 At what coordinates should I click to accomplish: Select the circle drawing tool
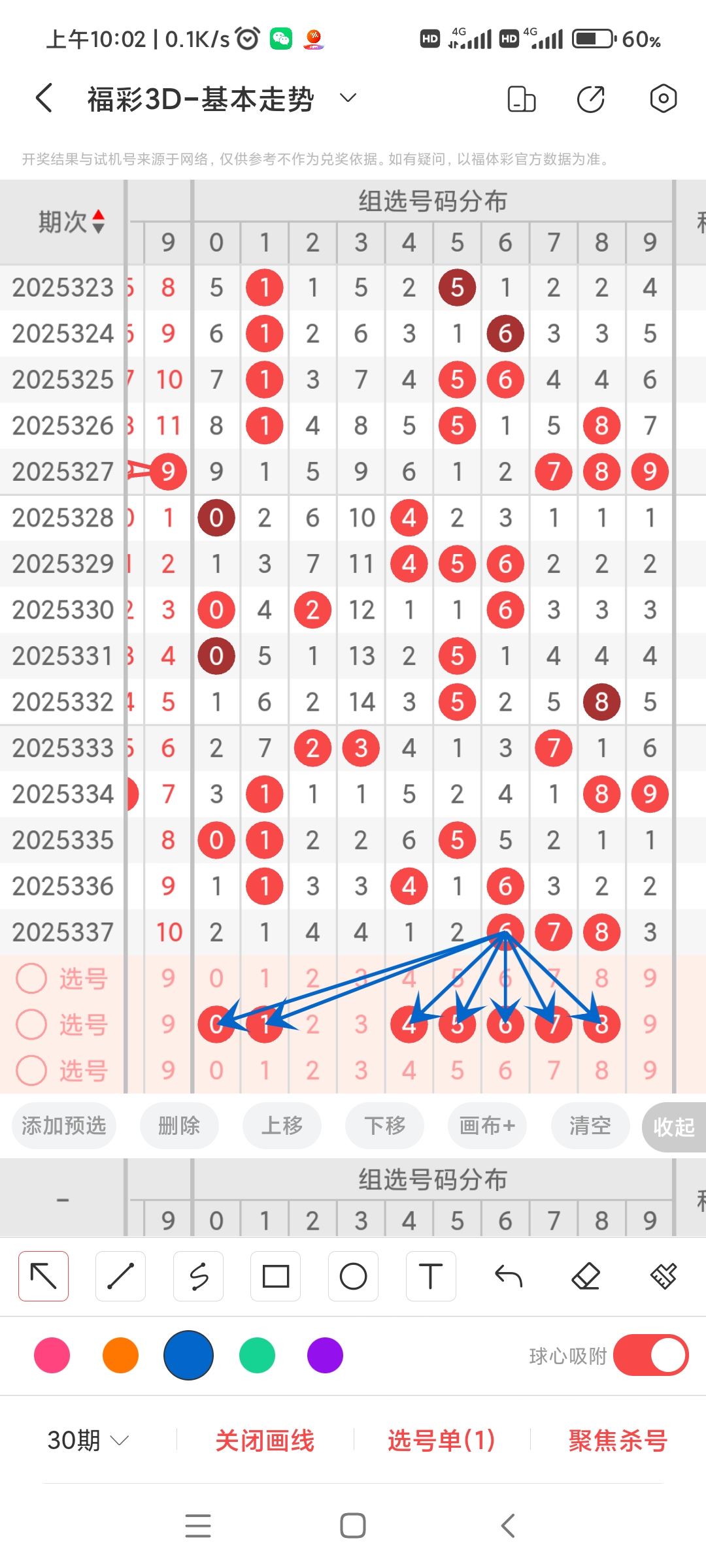point(353,1275)
